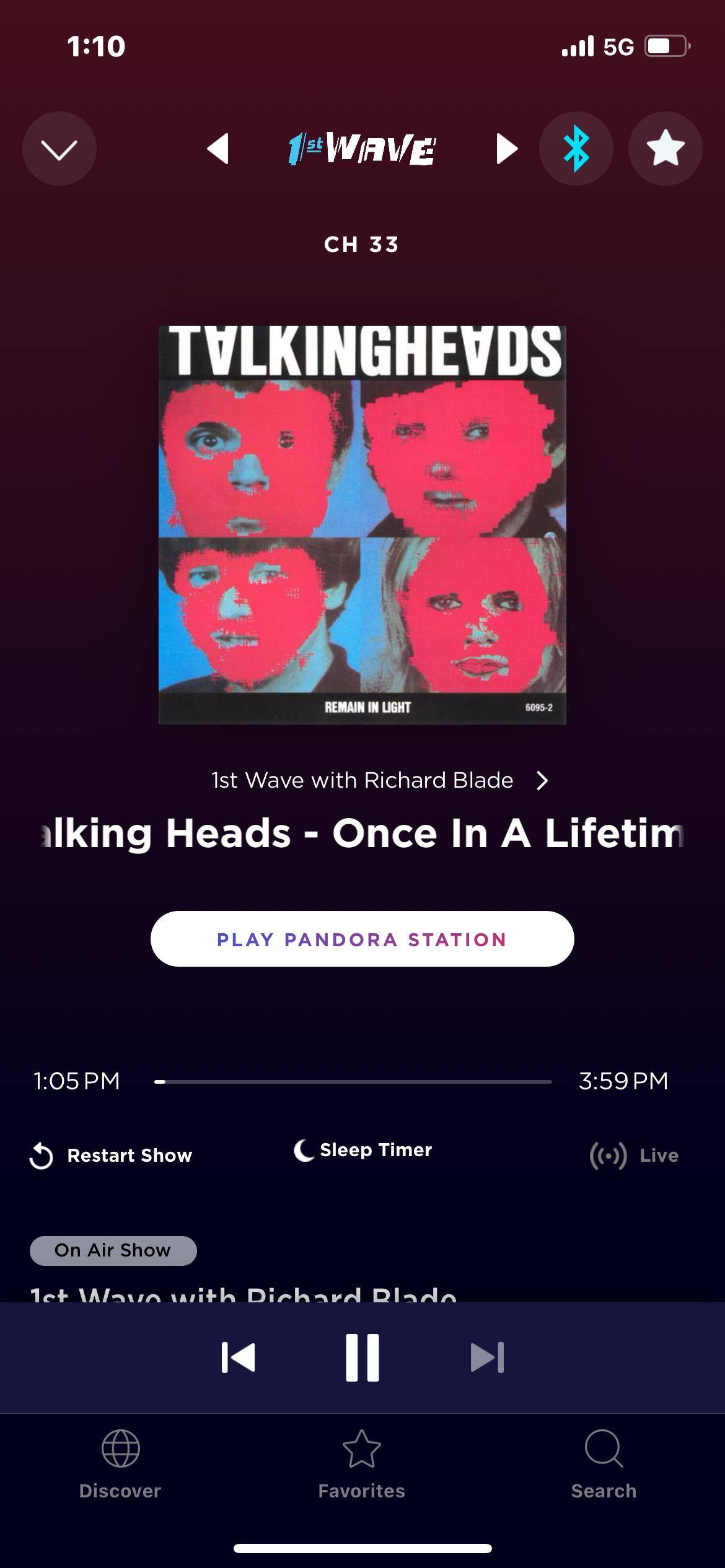
Task: Switch to the Favorites tab
Action: [362, 1464]
